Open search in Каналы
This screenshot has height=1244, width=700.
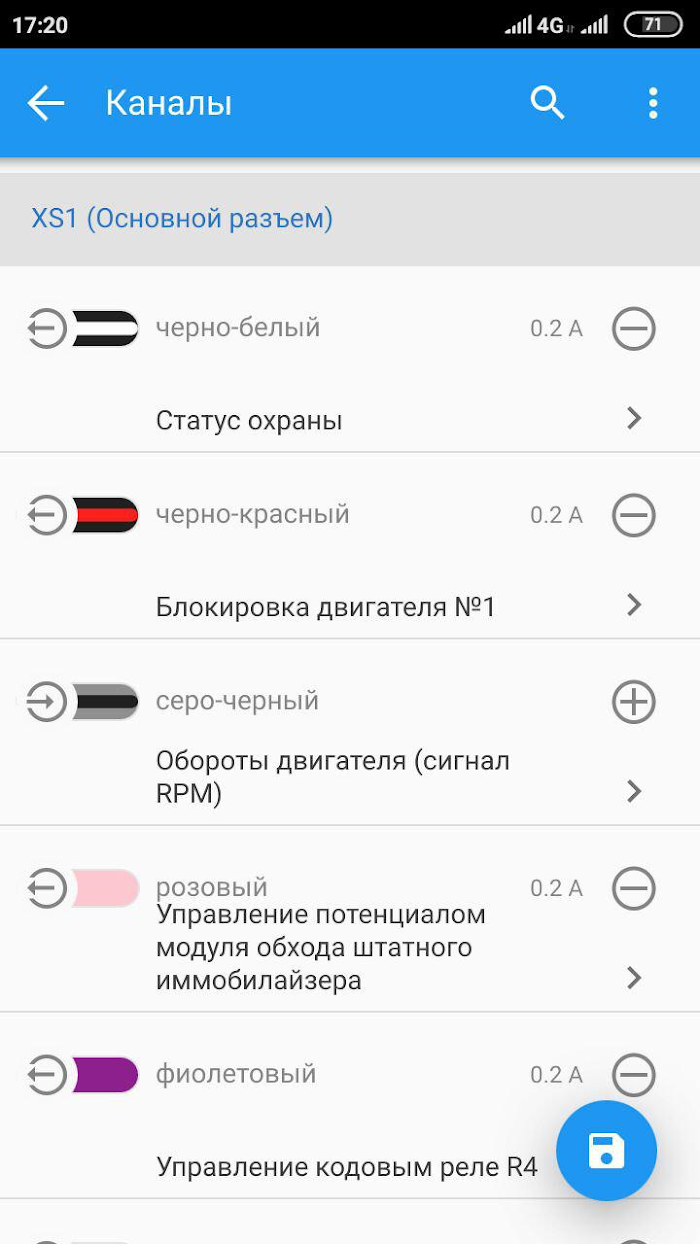click(x=547, y=103)
